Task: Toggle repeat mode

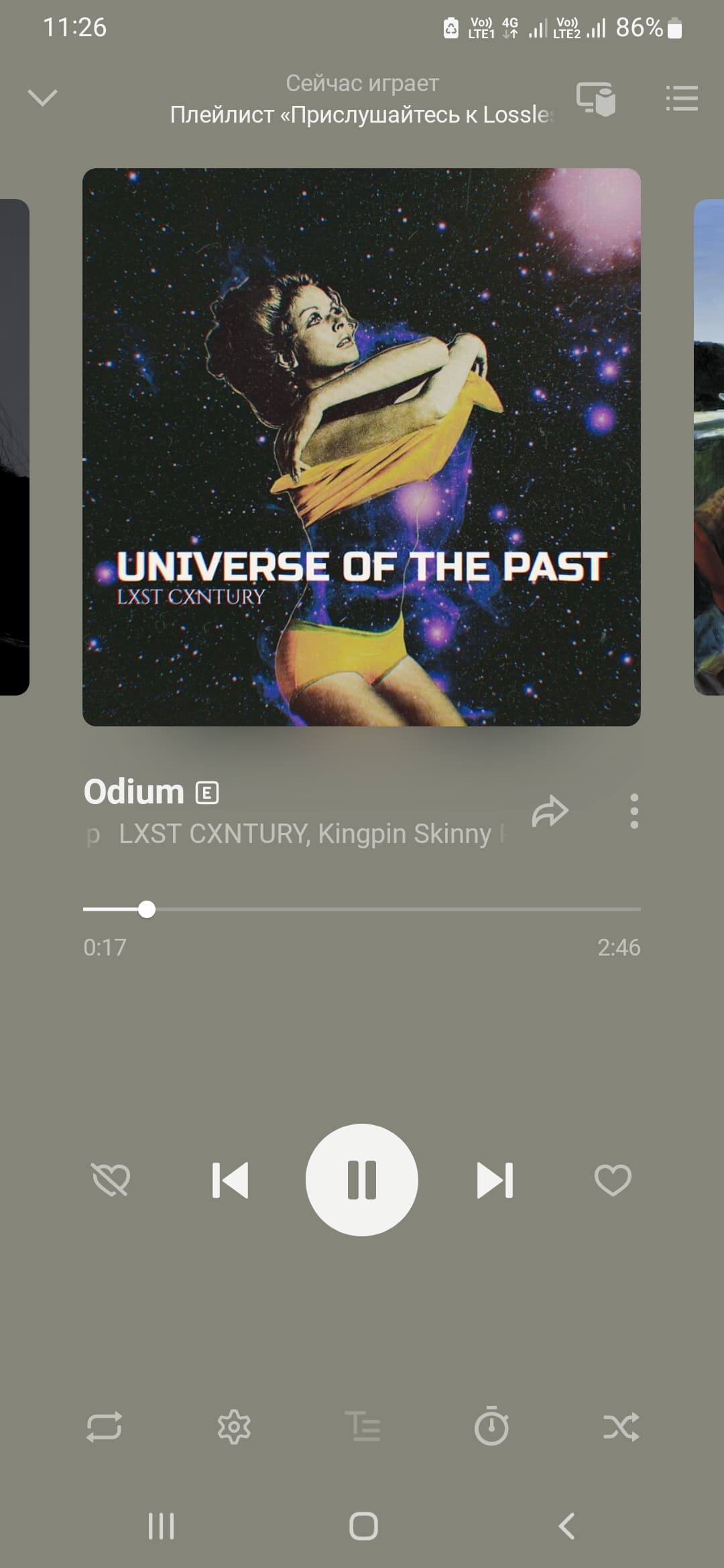Action: pyautogui.click(x=104, y=1427)
